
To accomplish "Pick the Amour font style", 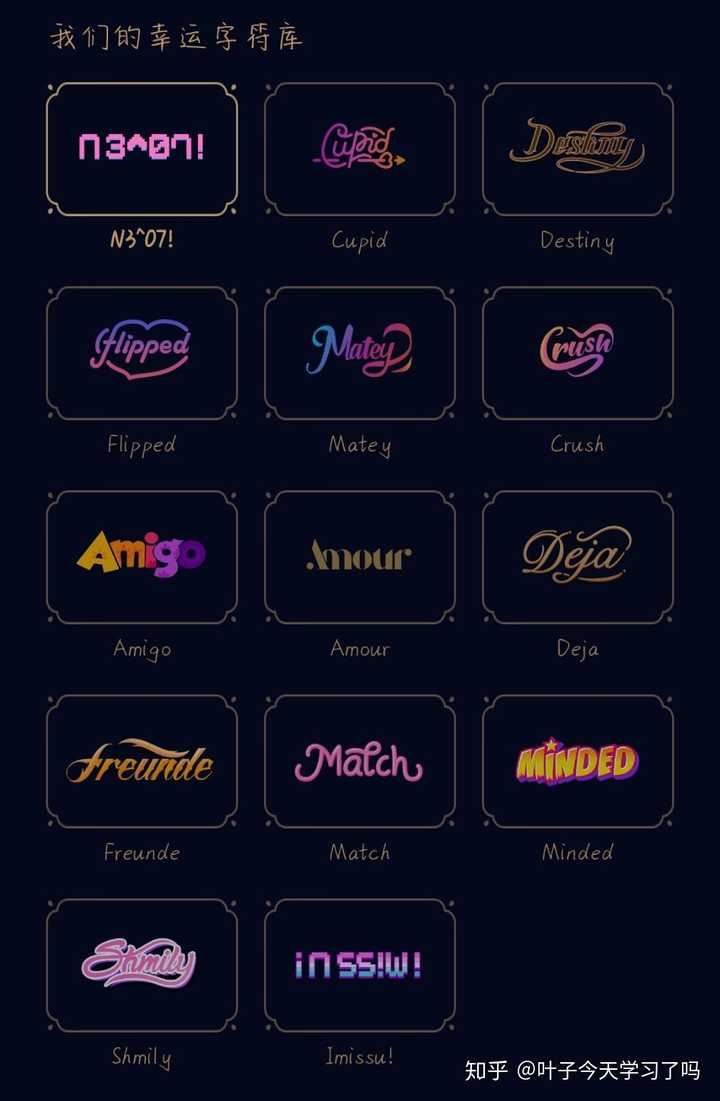I will 360,557.
